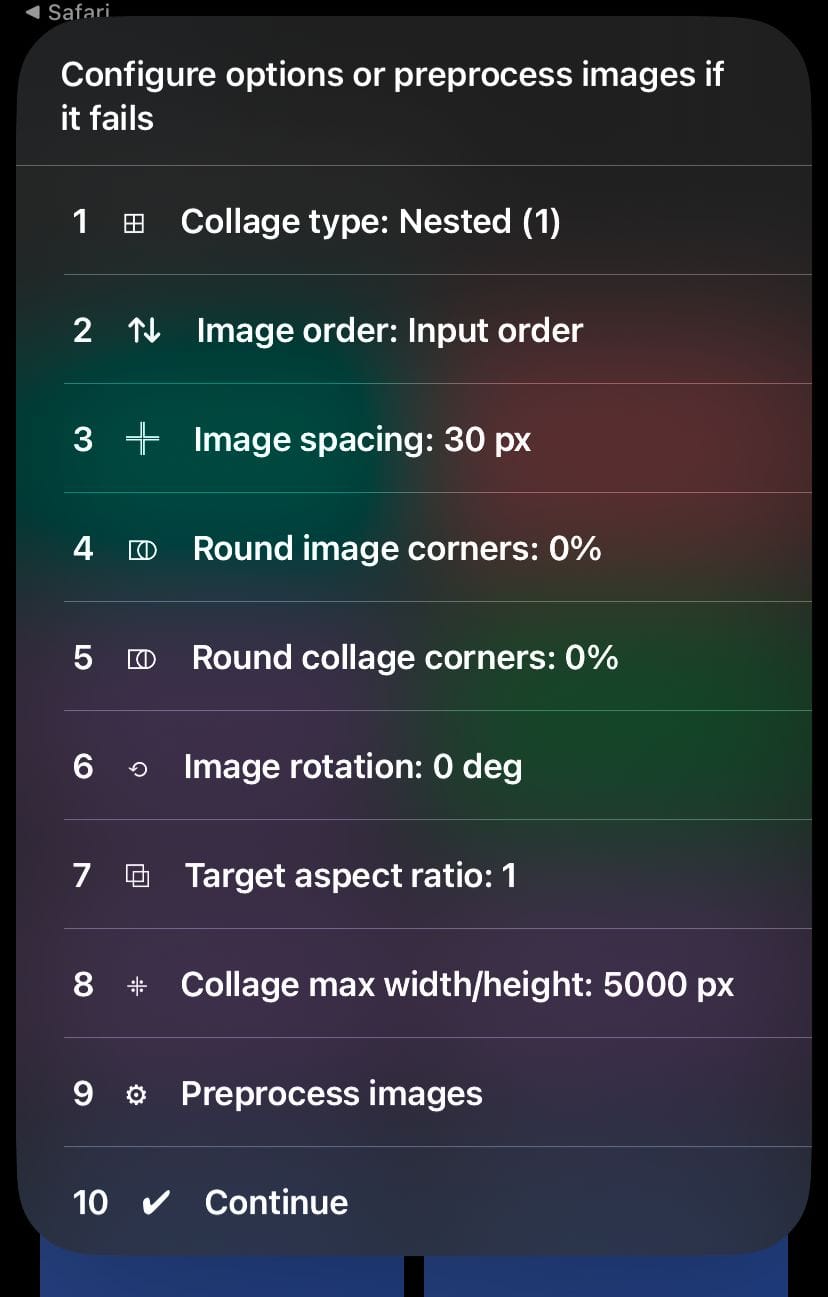Image resolution: width=828 pixels, height=1297 pixels.
Task: Change Image order from Input order
Action: pos(389,330)
